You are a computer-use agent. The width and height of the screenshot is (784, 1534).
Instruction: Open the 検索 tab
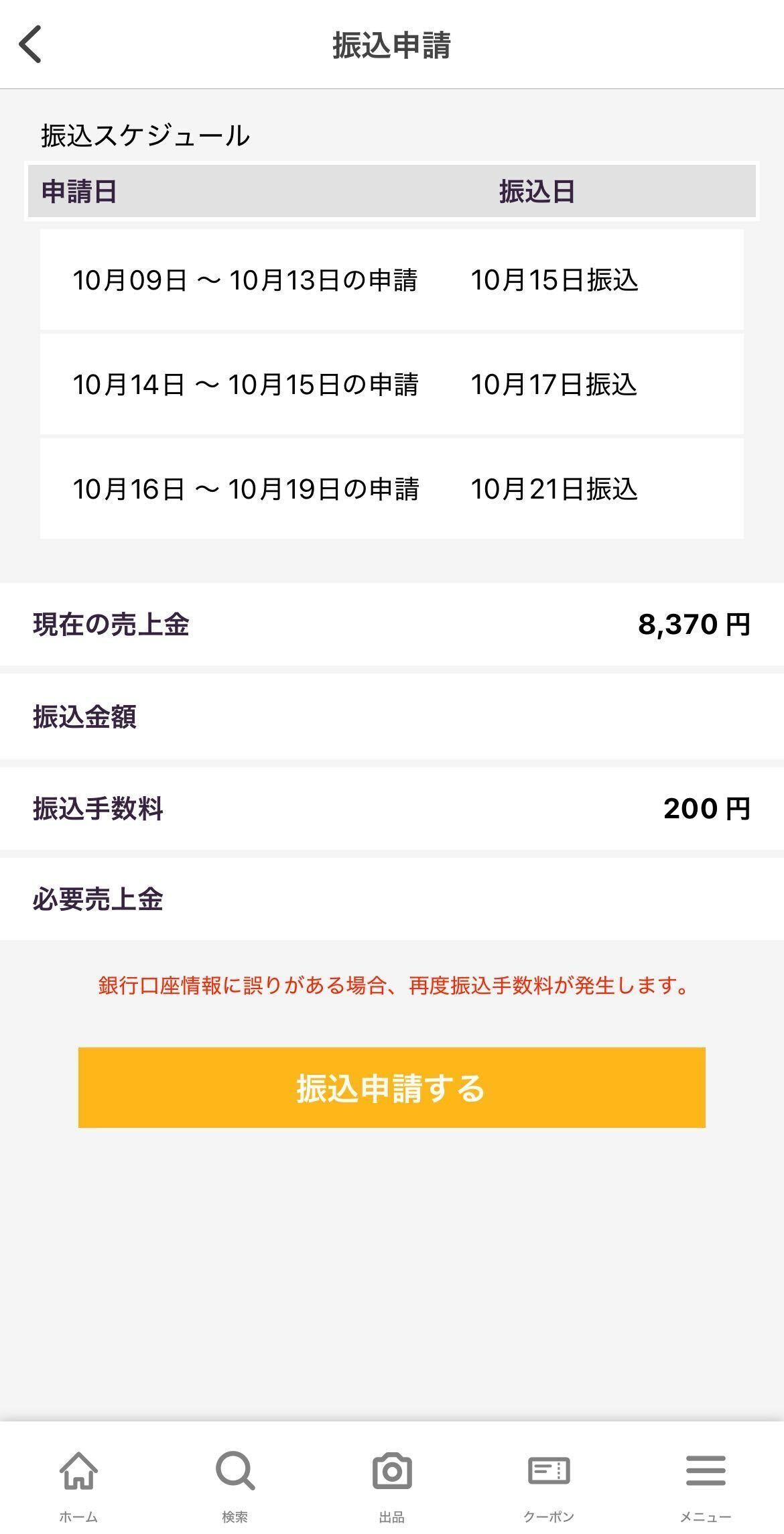click(235, 1484)
